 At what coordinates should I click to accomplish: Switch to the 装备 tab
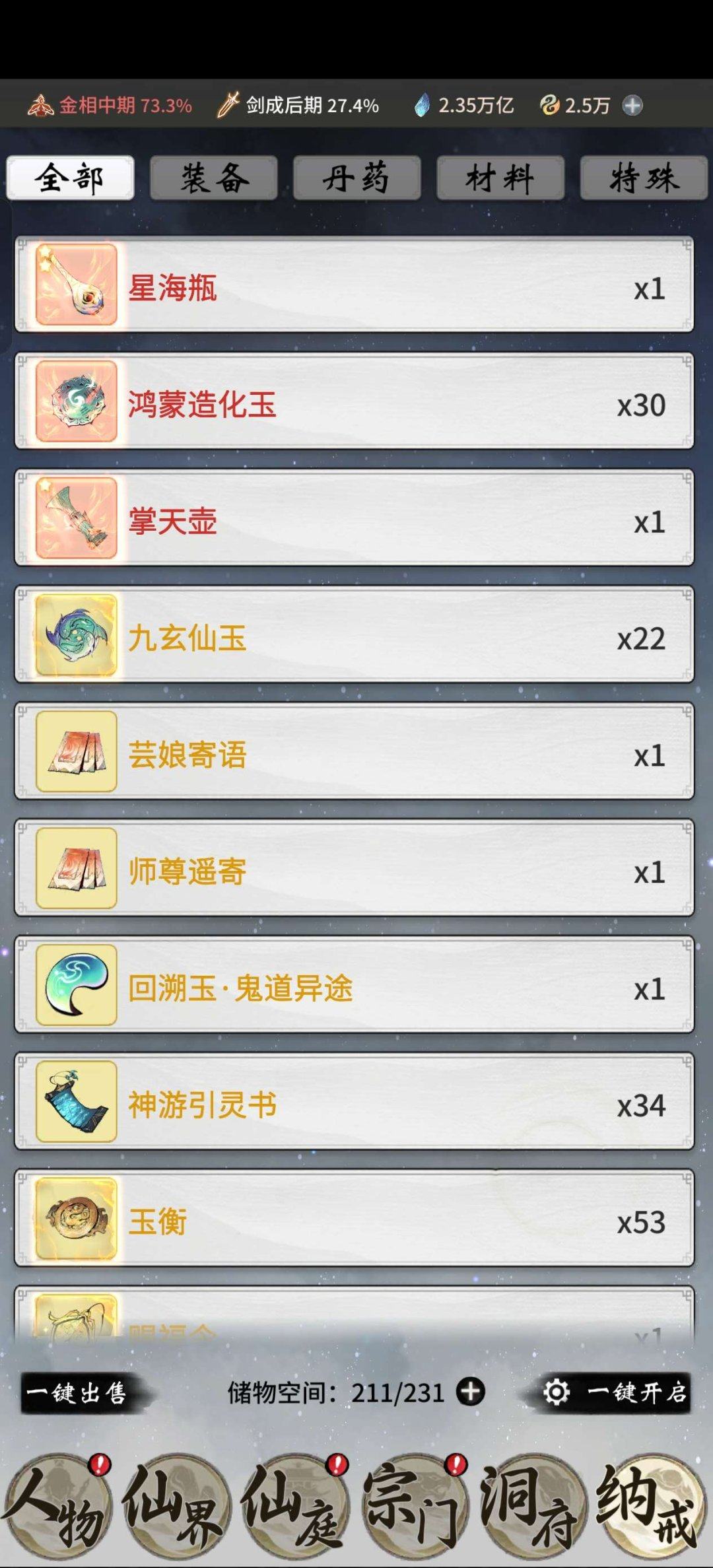tap(213, 177)
